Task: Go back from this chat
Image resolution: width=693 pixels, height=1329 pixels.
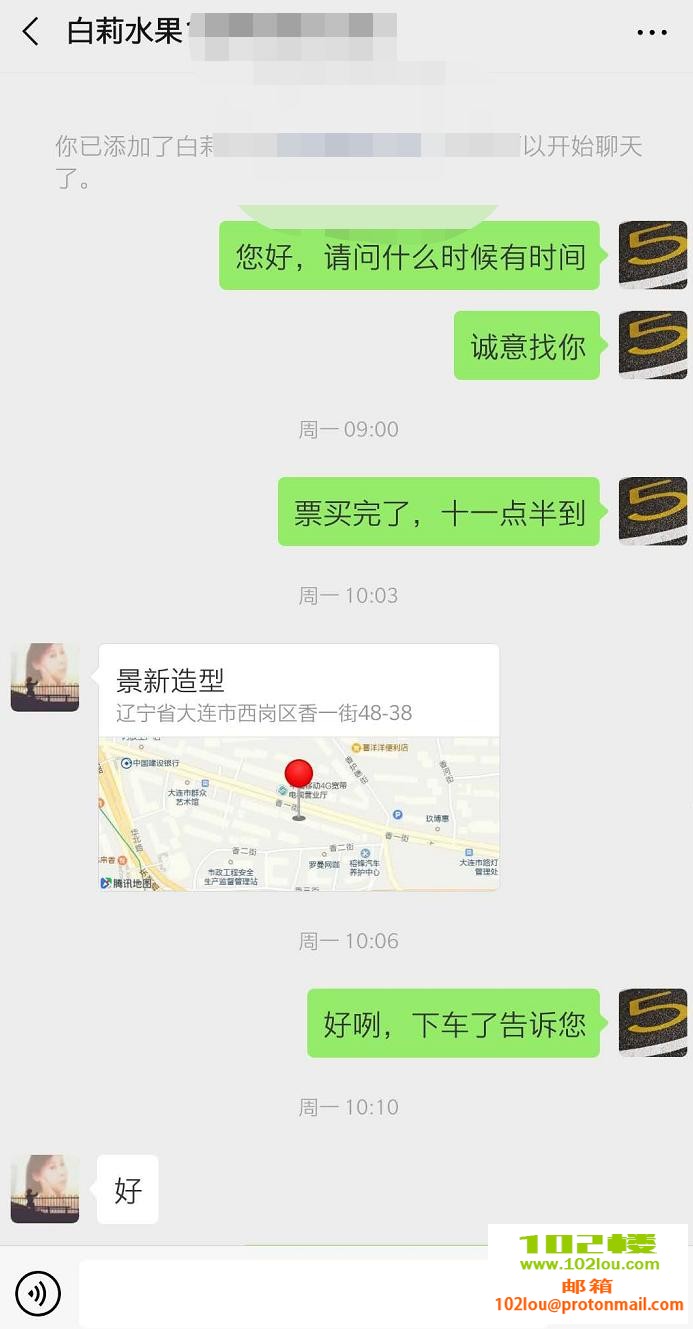Action: tap(31, 32)
